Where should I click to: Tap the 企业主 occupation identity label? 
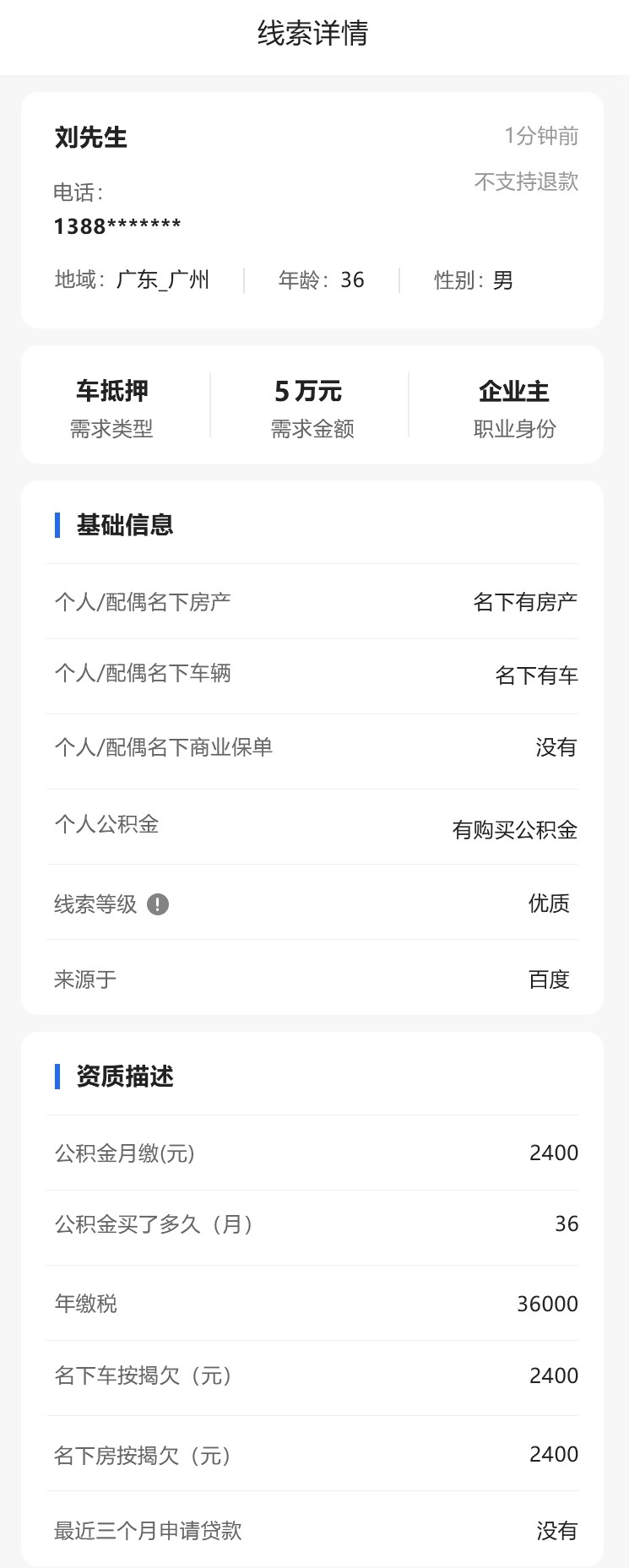click(x=513, y=390)
